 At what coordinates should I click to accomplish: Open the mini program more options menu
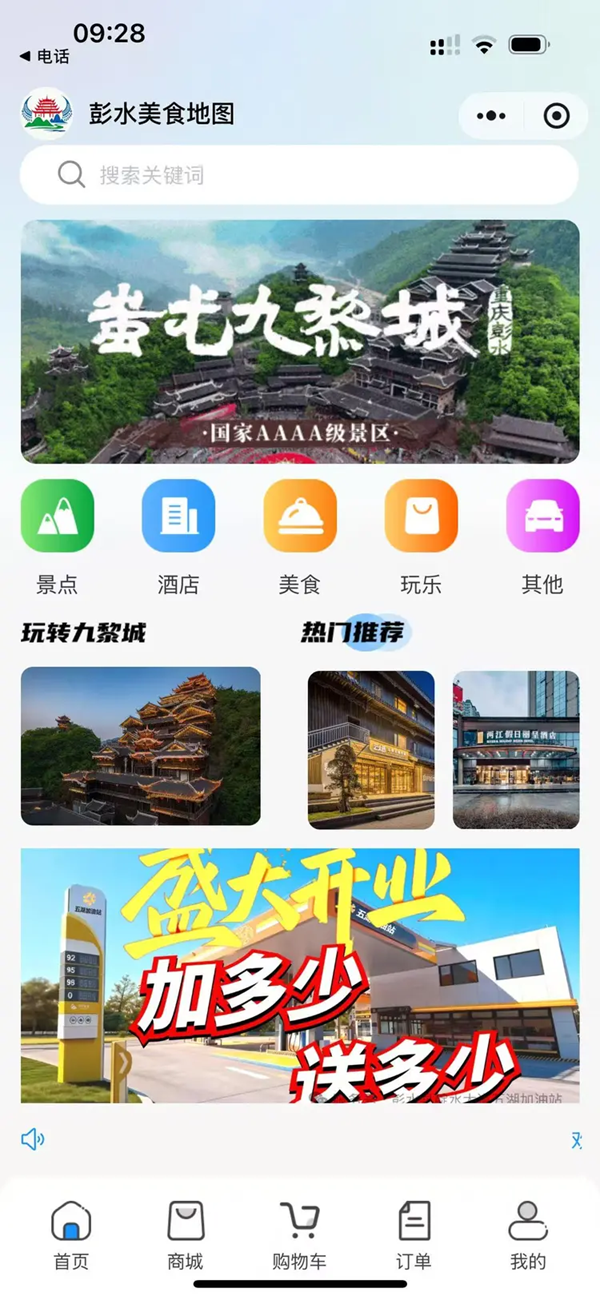[x=491, y=116]
